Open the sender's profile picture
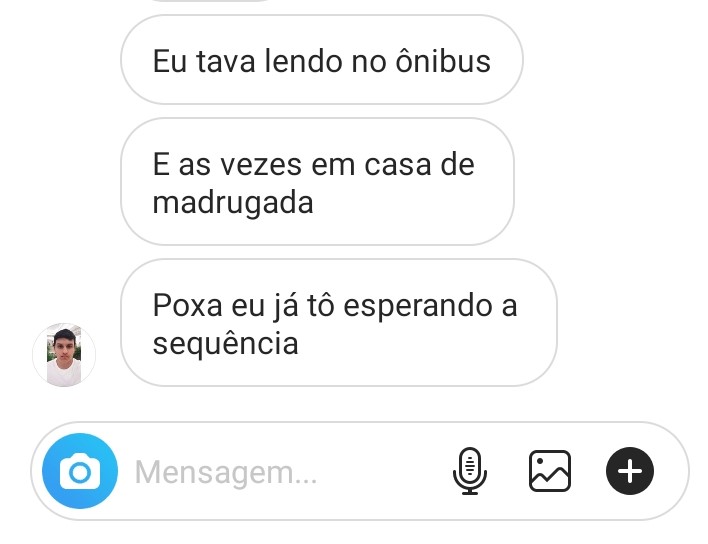 64,355
